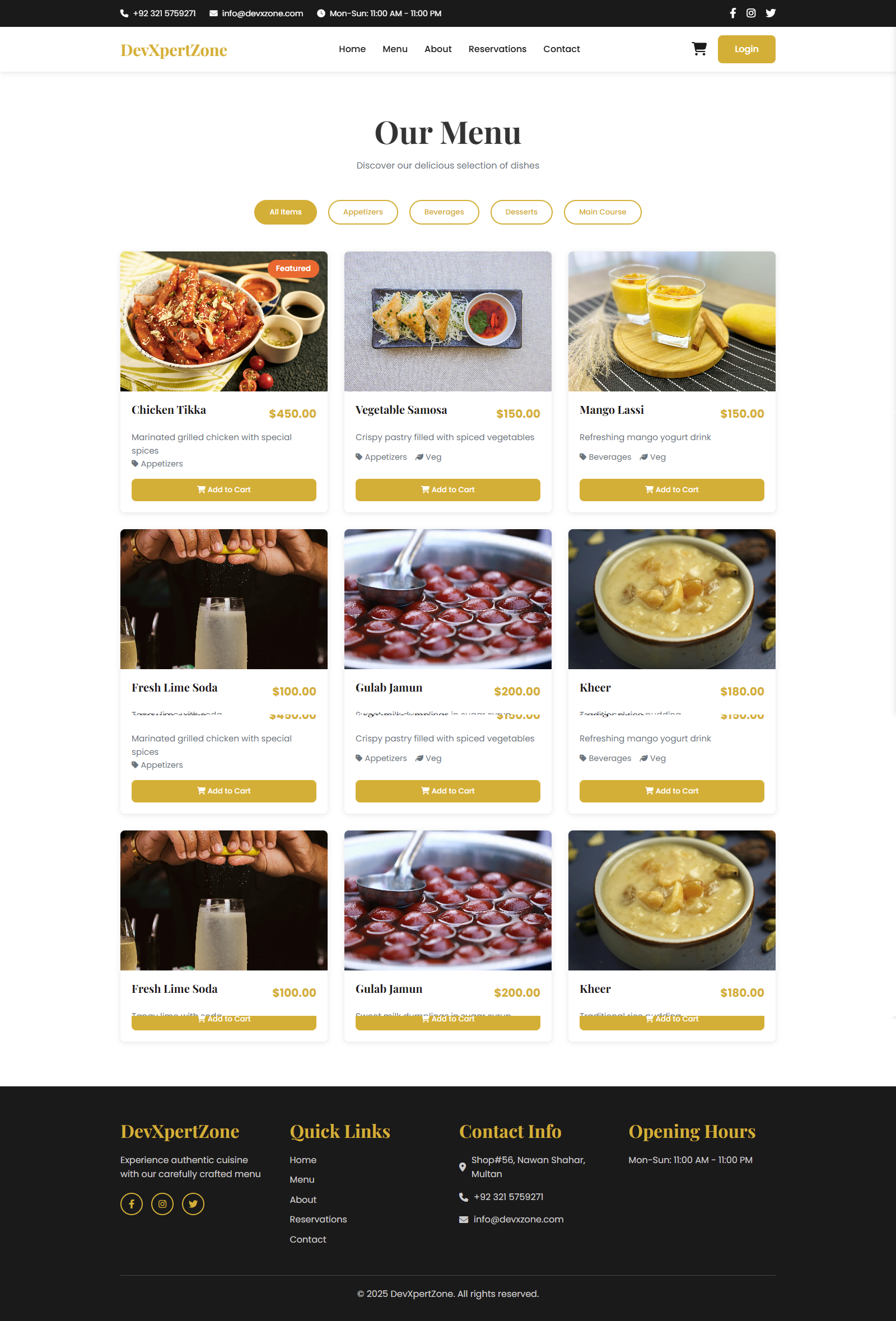Select the Contact link in the header
The height and width of the screenshot is (1321, 896).
coord(561,49)
